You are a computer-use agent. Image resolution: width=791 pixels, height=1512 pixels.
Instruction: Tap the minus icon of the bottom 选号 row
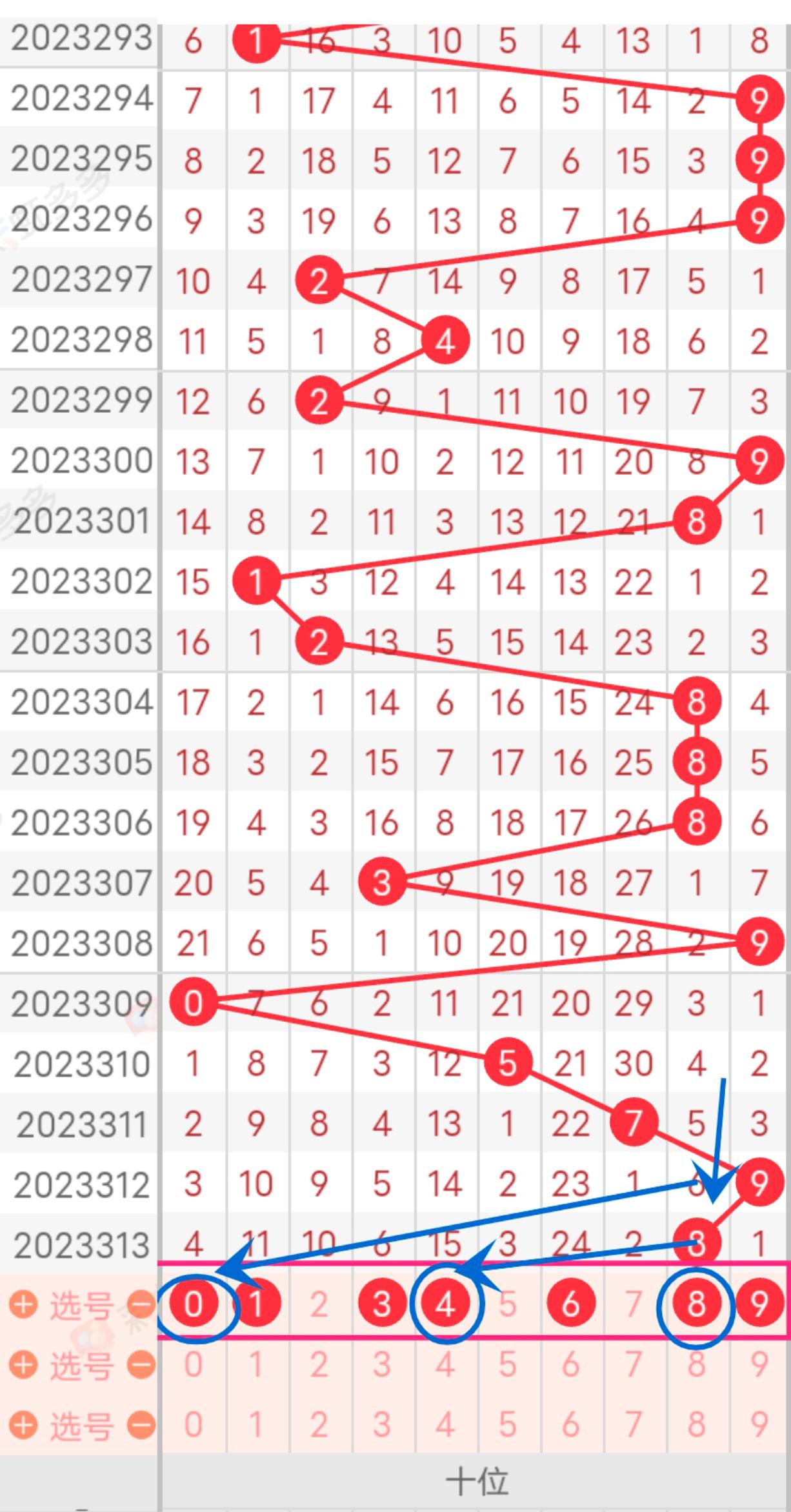[x=141, y=1425]
